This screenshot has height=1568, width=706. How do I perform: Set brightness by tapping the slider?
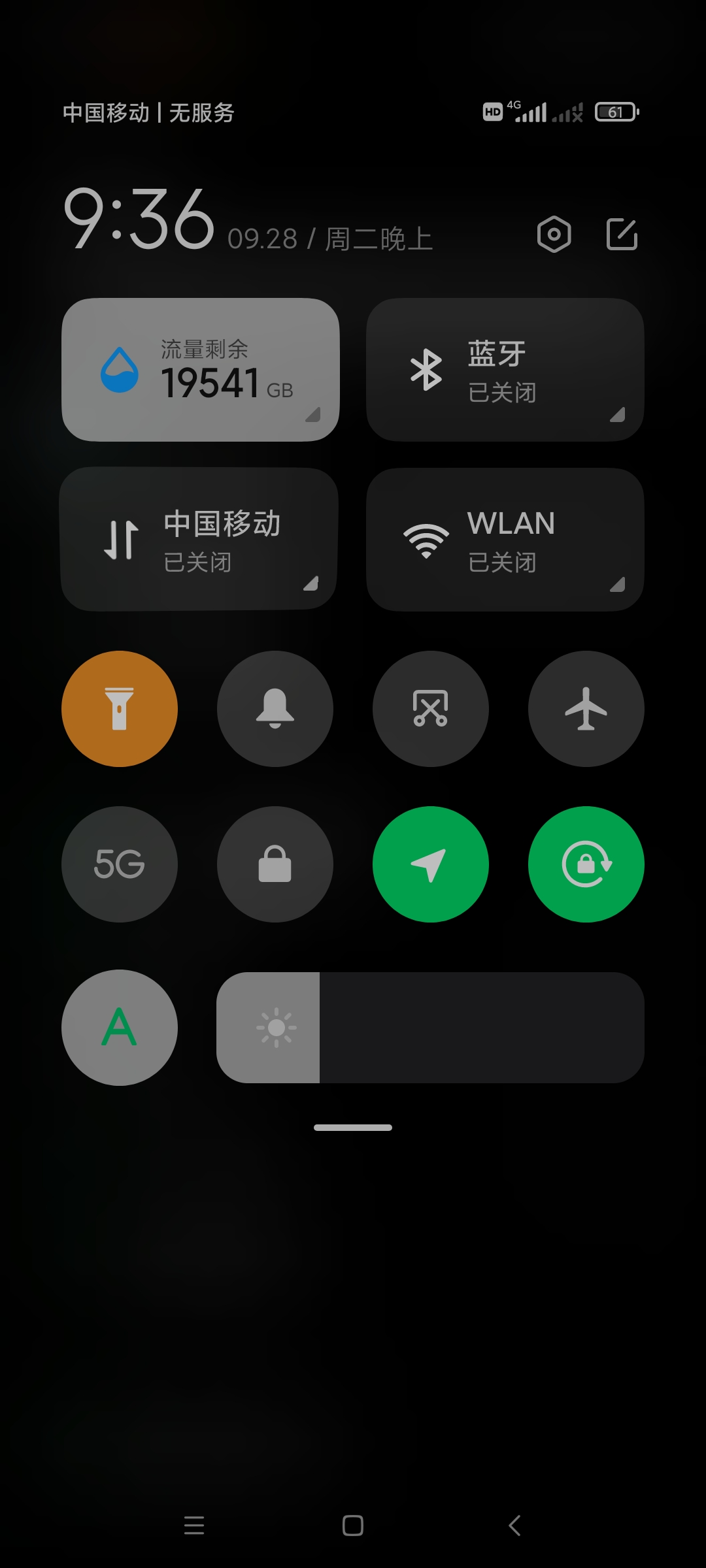click(x=431, y=1028)
